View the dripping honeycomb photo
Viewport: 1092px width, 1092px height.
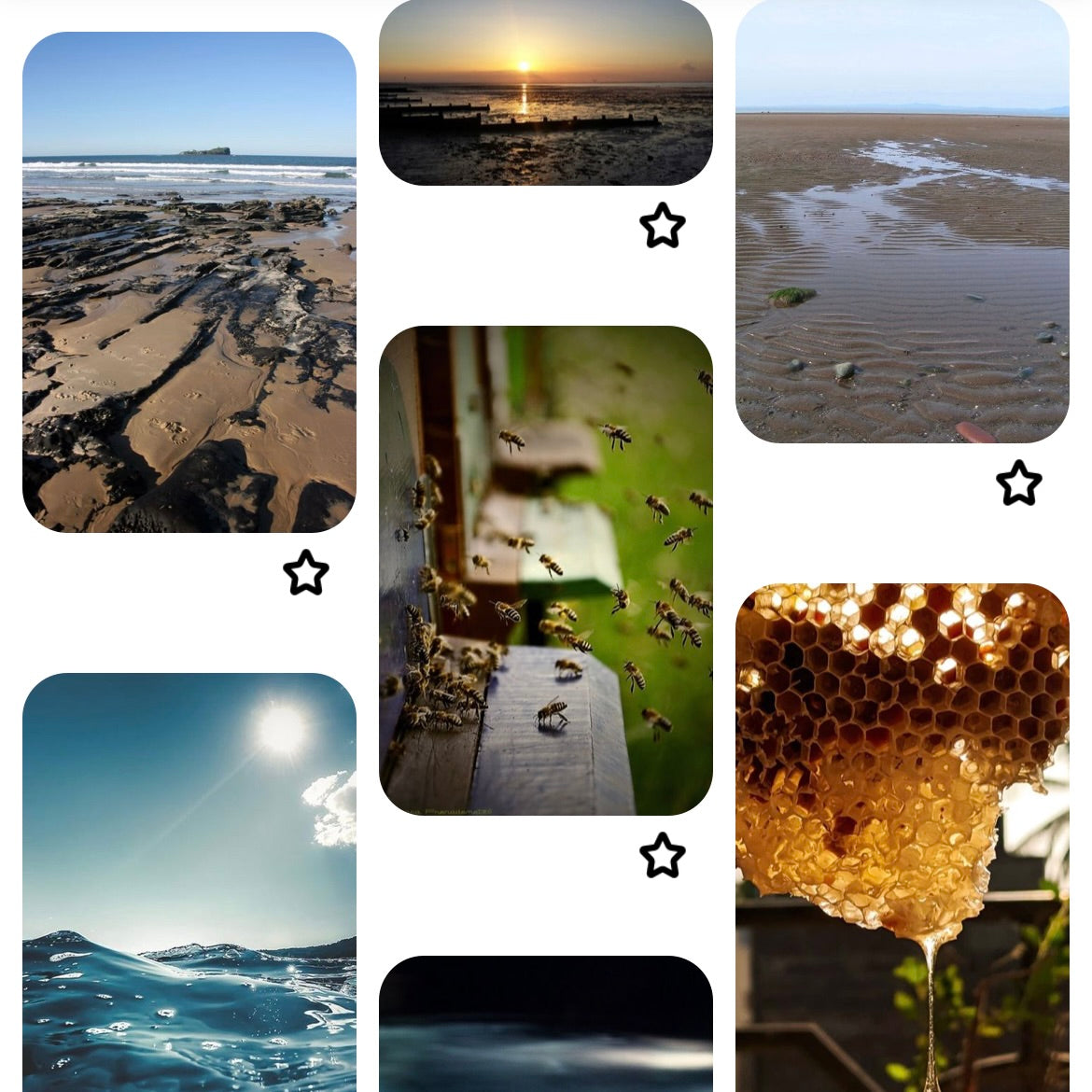(x=903, y=837)
